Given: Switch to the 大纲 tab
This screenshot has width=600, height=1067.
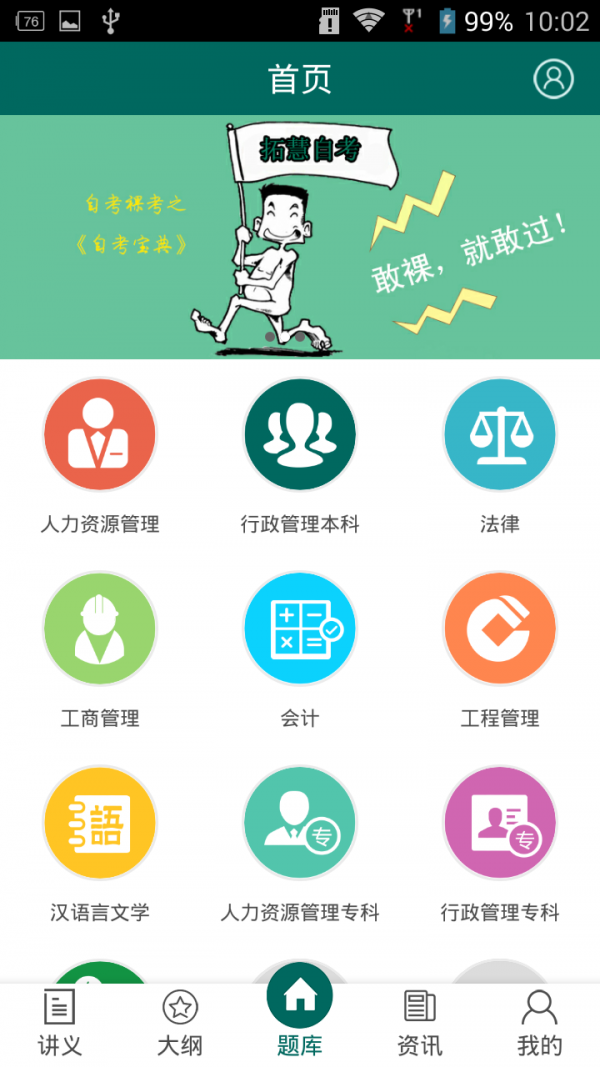Looking at the screenshot, I should [x=180, y=1023].
